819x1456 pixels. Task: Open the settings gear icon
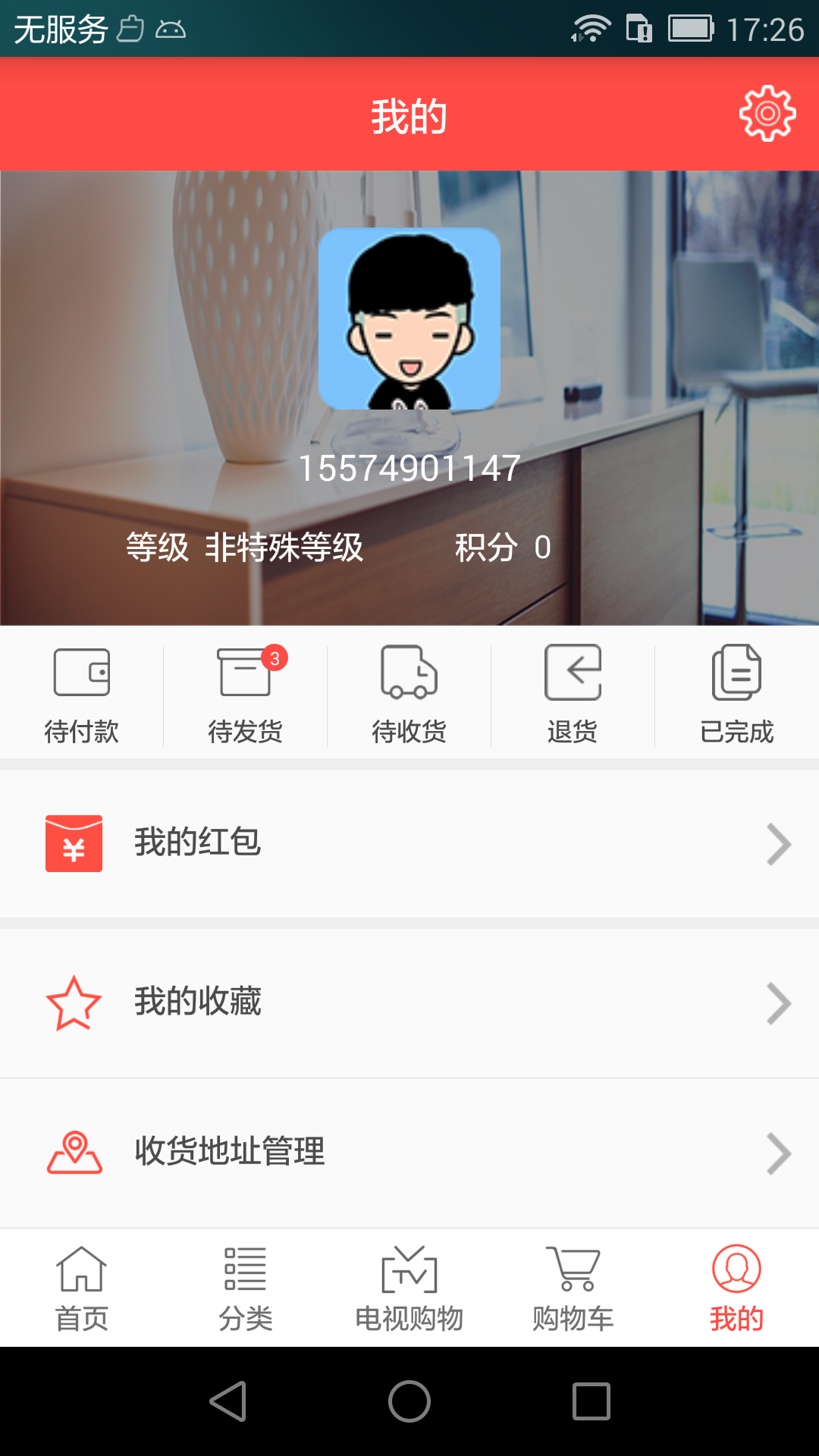click(767, 114)
